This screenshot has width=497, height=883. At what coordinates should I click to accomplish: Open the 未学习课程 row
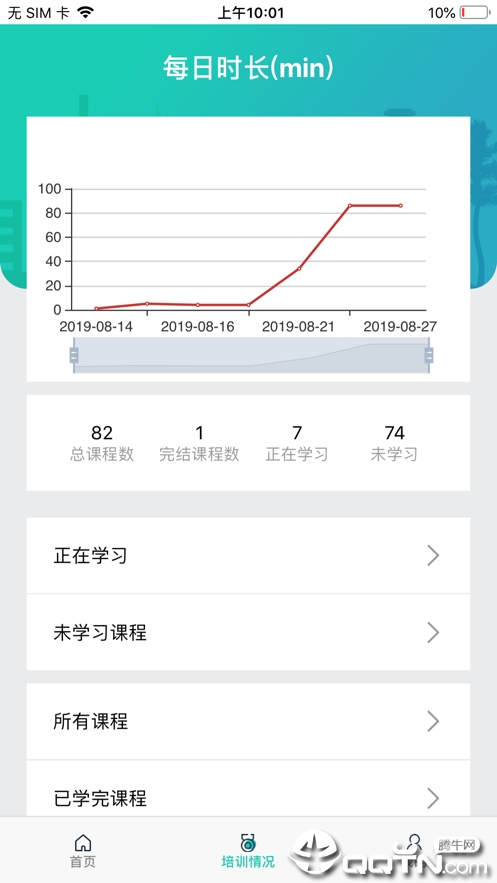[x=248, y=632]
